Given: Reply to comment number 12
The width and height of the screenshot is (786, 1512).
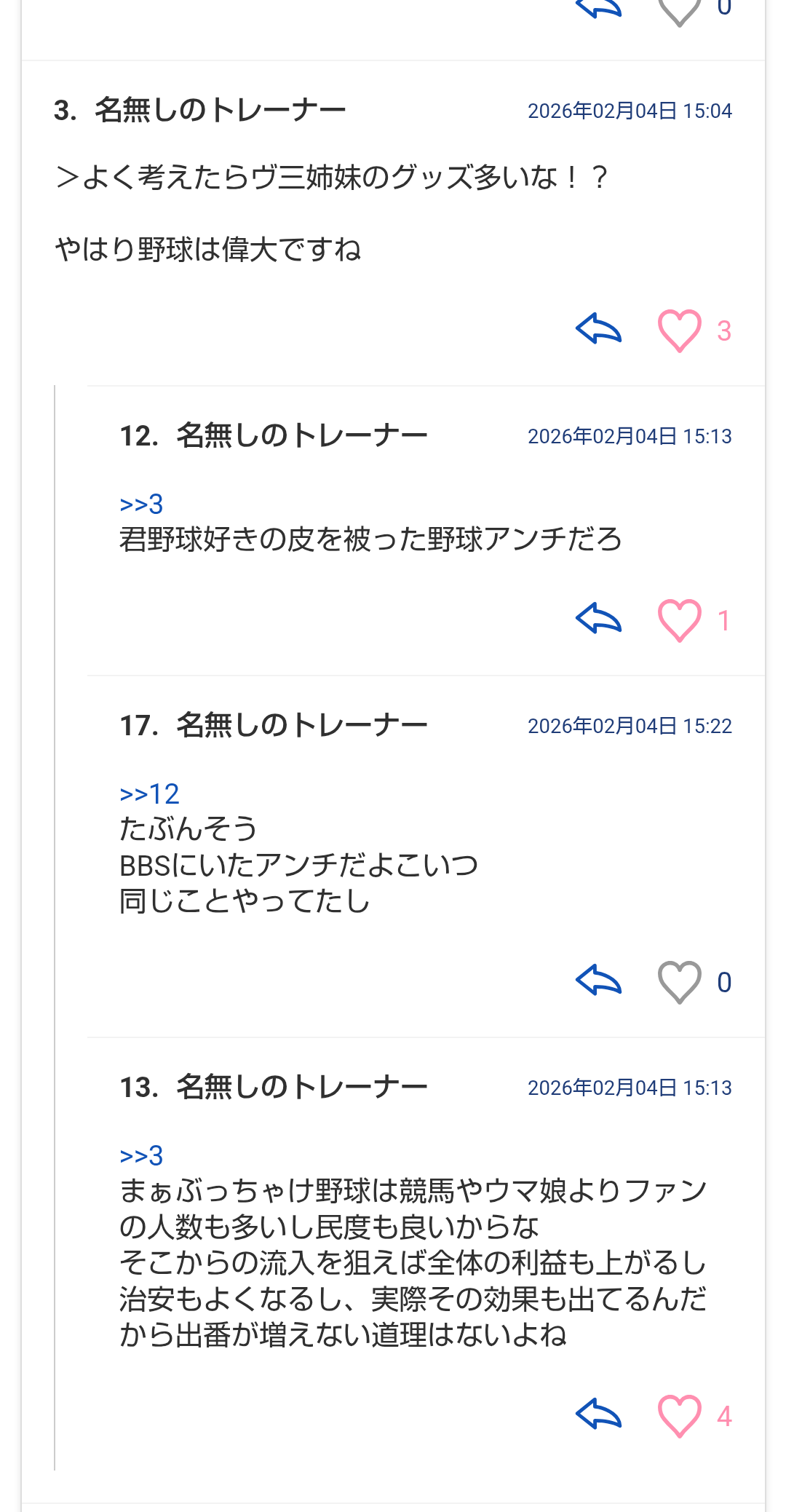Looking at the screenshot, I should tap(598, 619).
